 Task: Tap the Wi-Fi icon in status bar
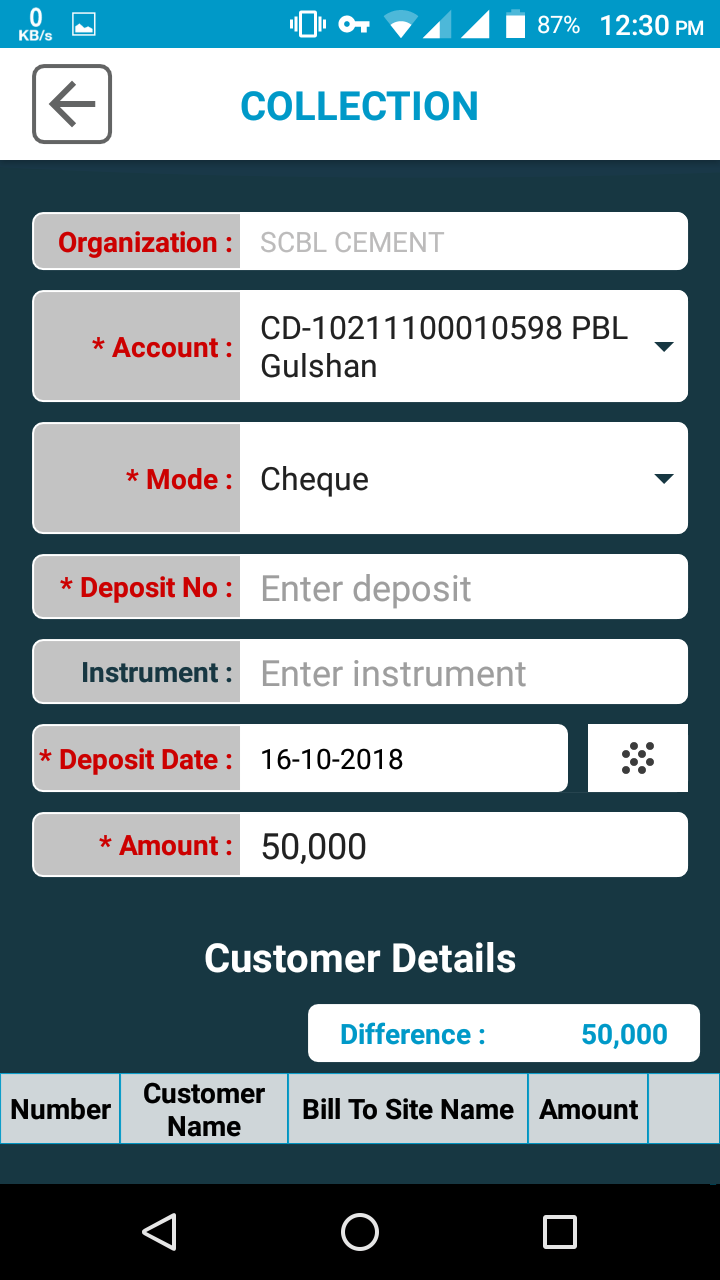coord(400,25)
